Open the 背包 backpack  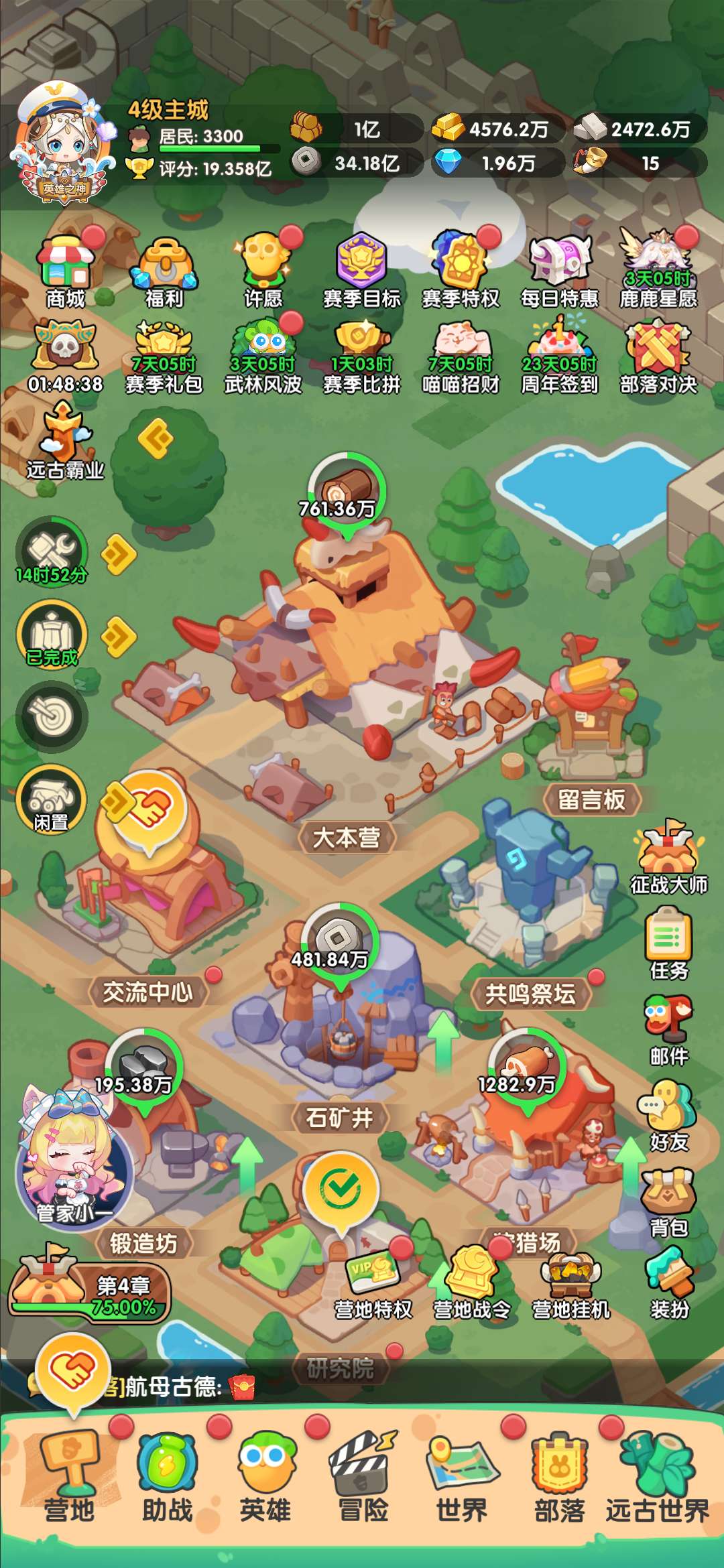668,1200
